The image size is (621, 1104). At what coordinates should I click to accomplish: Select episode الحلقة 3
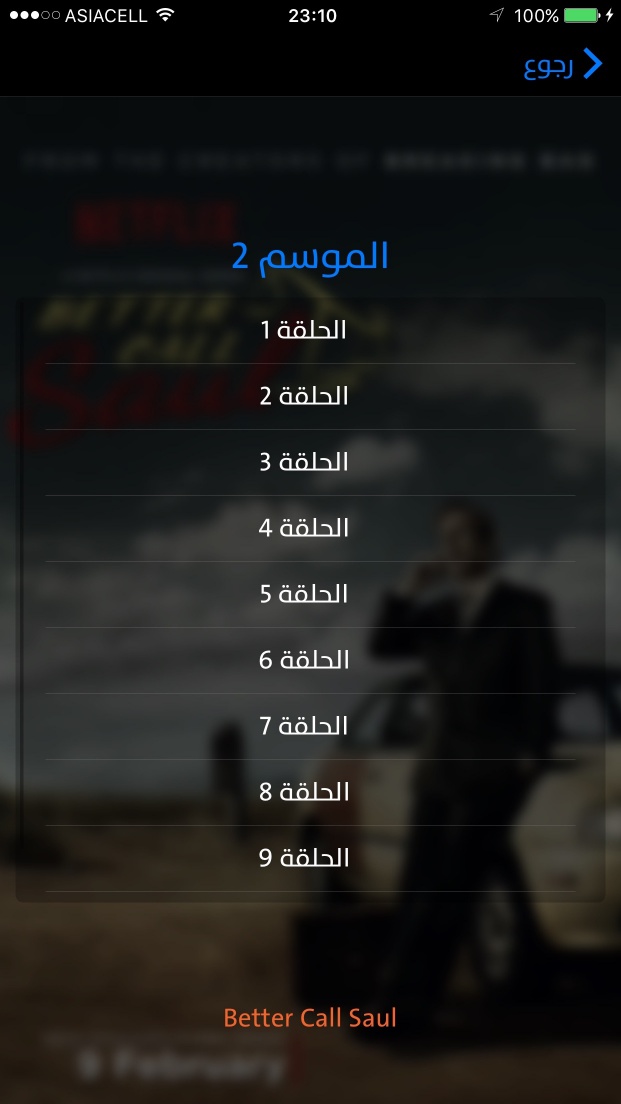310,463
